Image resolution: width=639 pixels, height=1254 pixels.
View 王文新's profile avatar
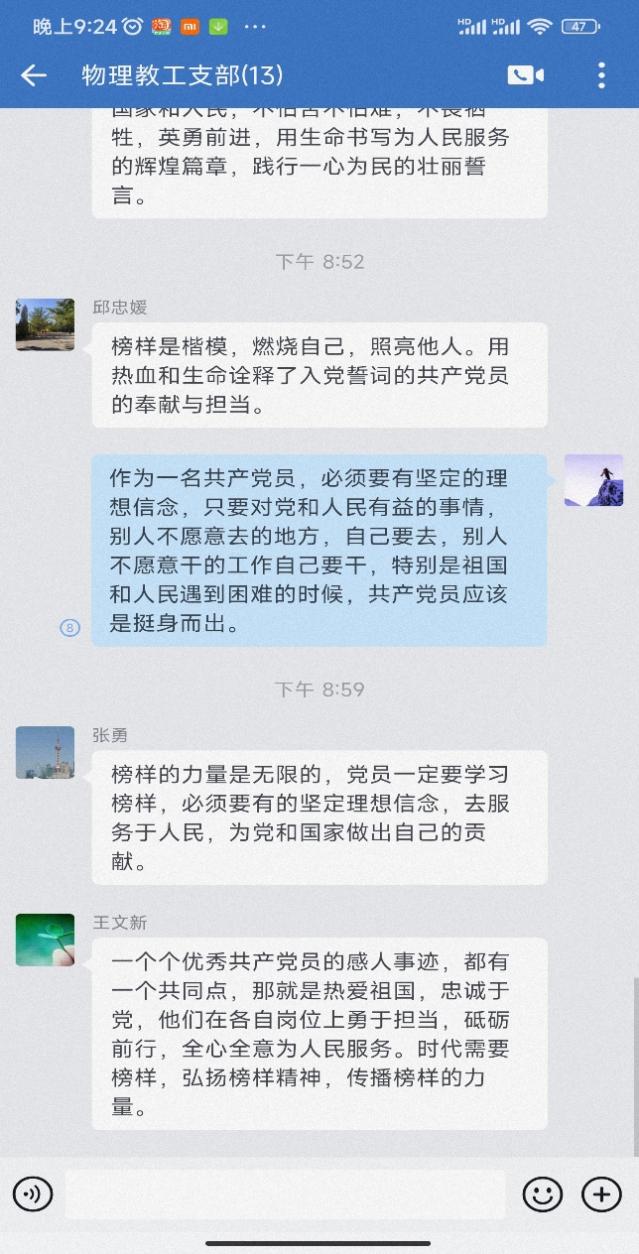45,940
